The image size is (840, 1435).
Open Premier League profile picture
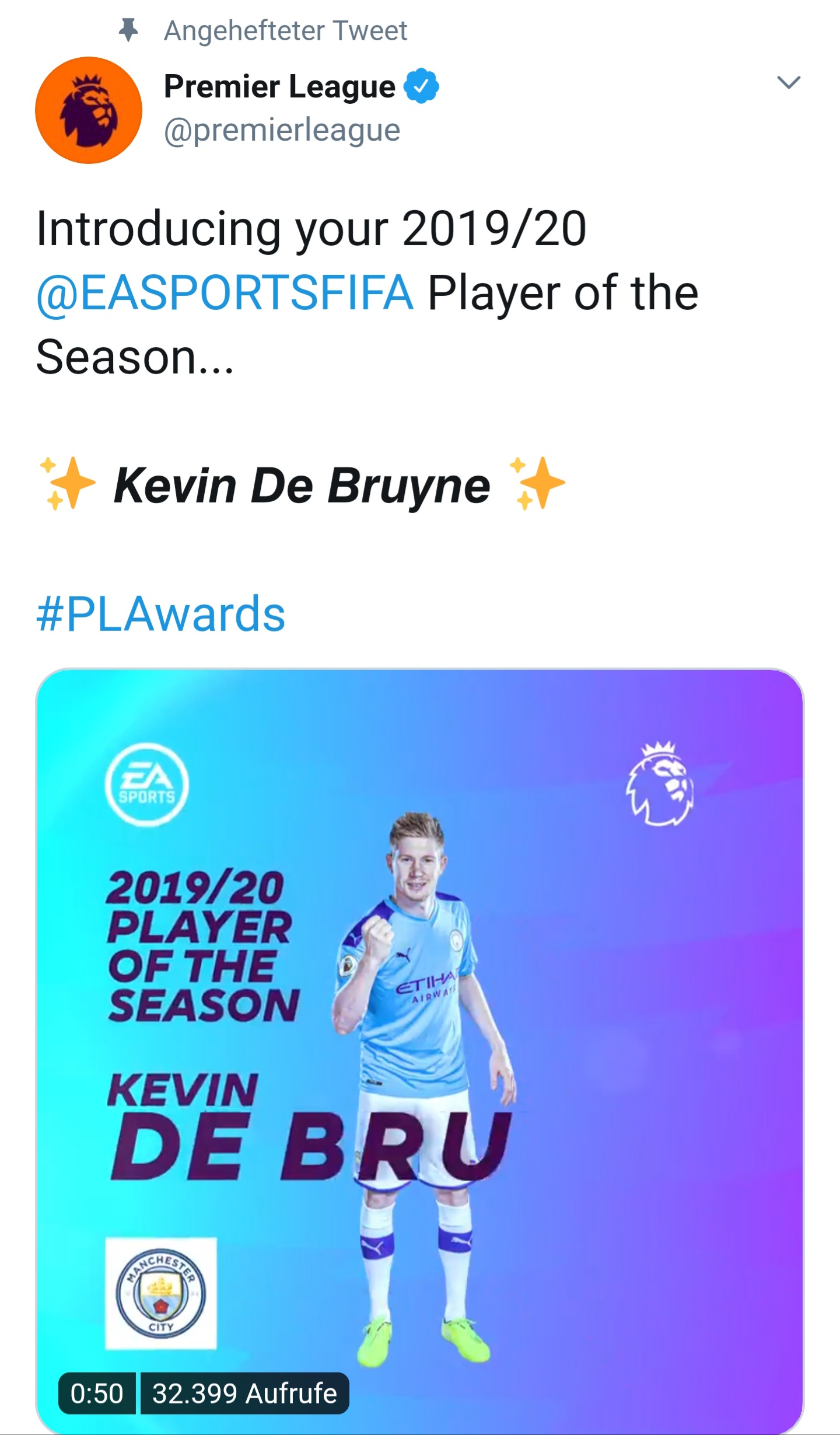(89, 110)
